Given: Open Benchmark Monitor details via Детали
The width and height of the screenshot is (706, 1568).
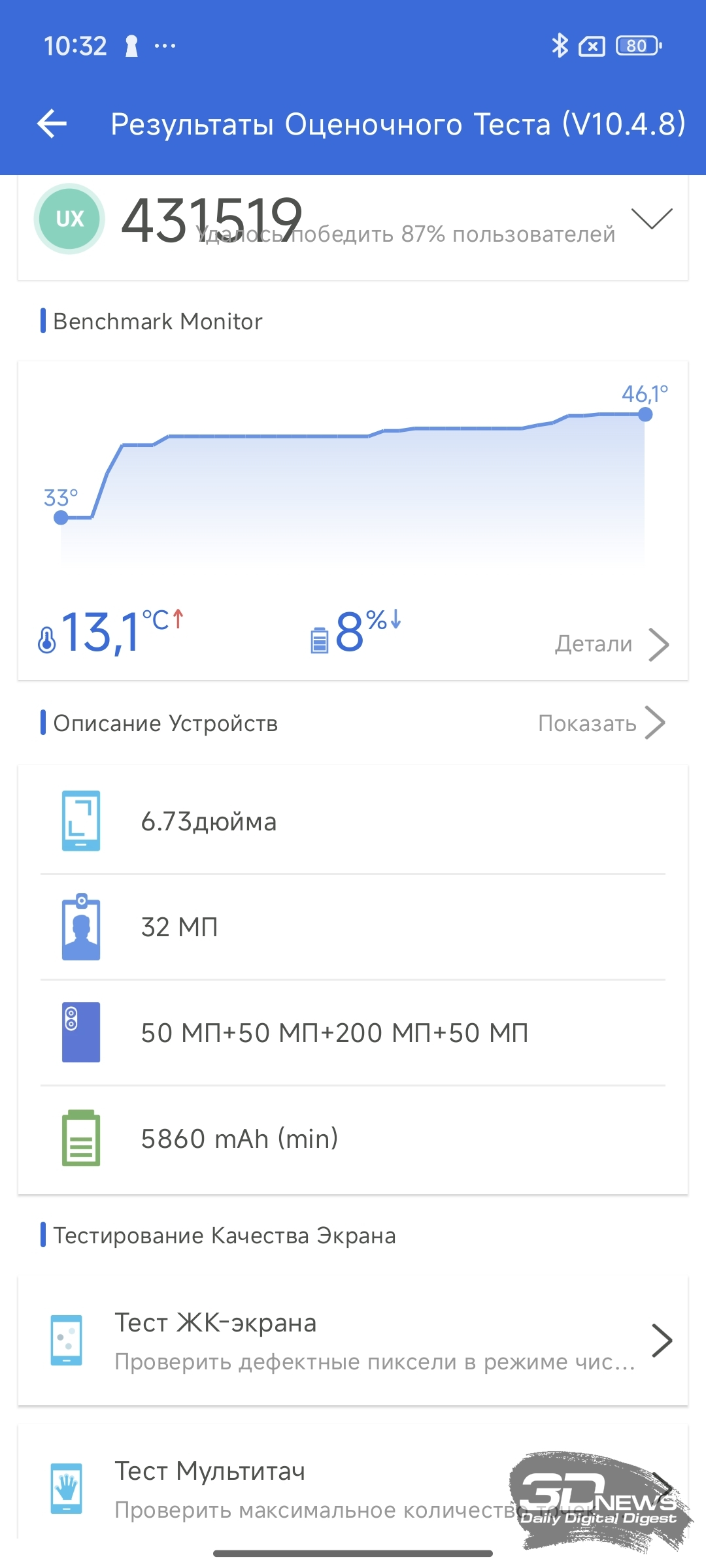Looking at the screenshot, I should pyautogui.click(x=612, y=644).
